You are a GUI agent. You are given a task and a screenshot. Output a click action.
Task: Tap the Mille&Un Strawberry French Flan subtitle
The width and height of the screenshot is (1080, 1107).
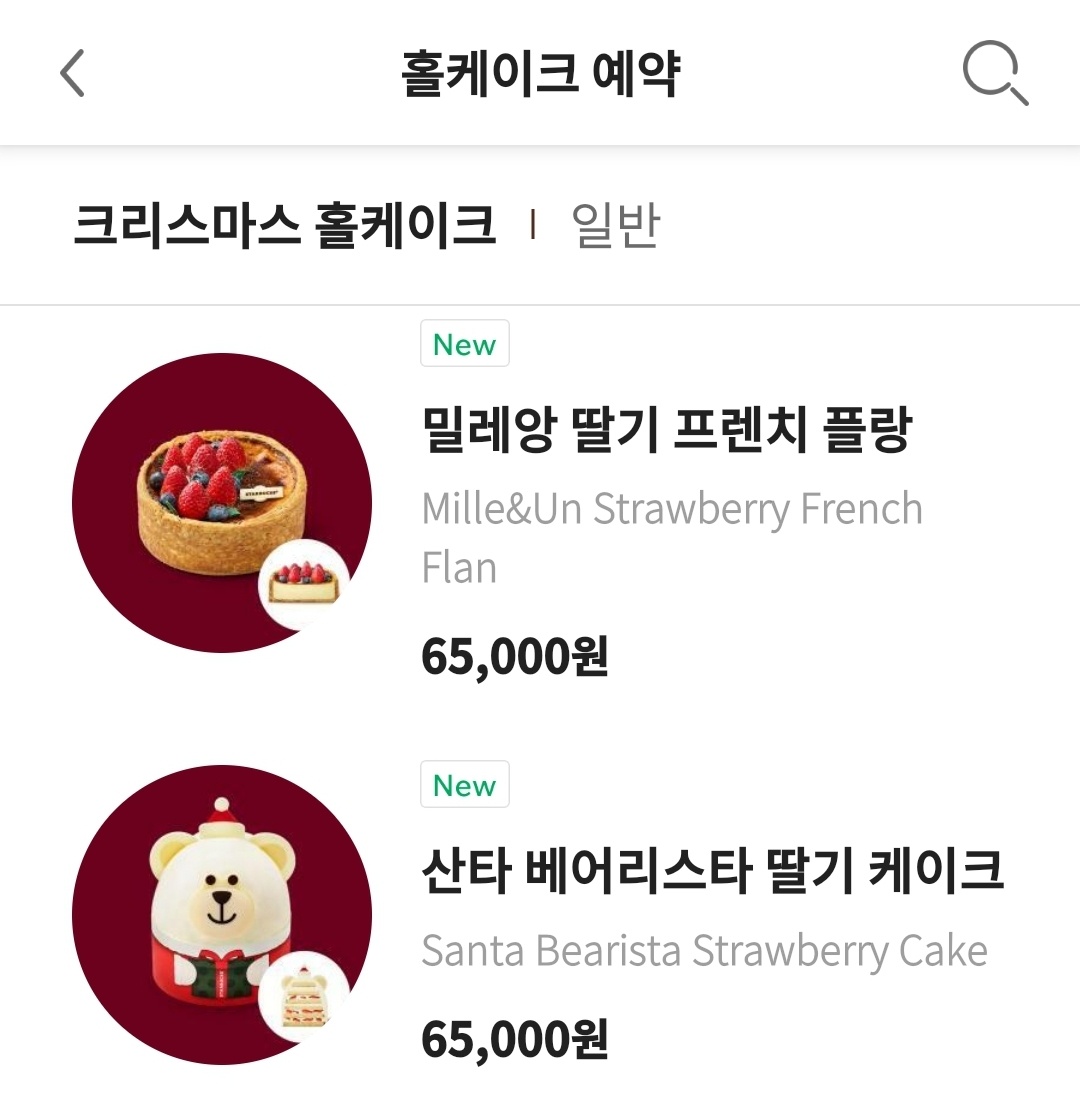[x=672, y=537]
